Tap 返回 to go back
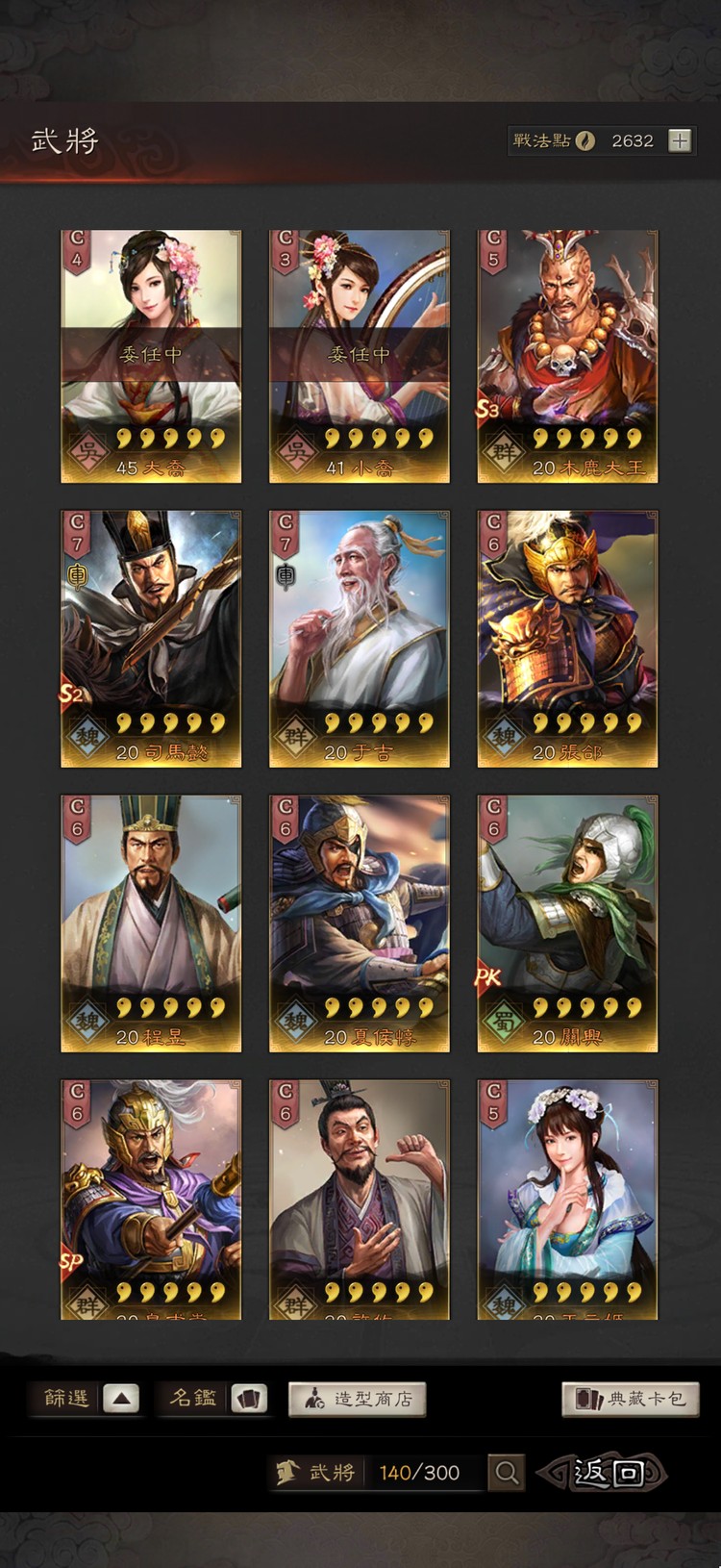721x1568 pixels. tap(607, 1472)
